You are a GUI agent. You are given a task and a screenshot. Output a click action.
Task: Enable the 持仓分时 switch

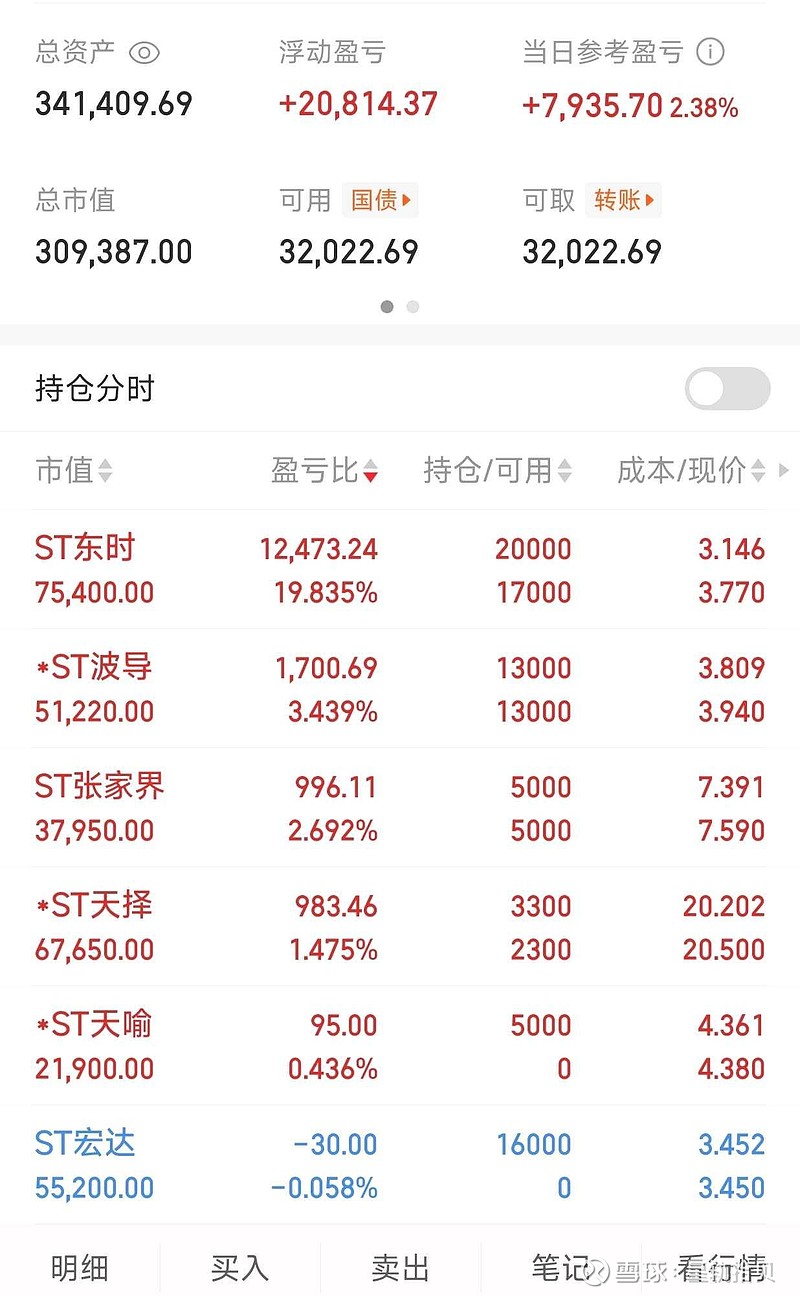[727, 388]
